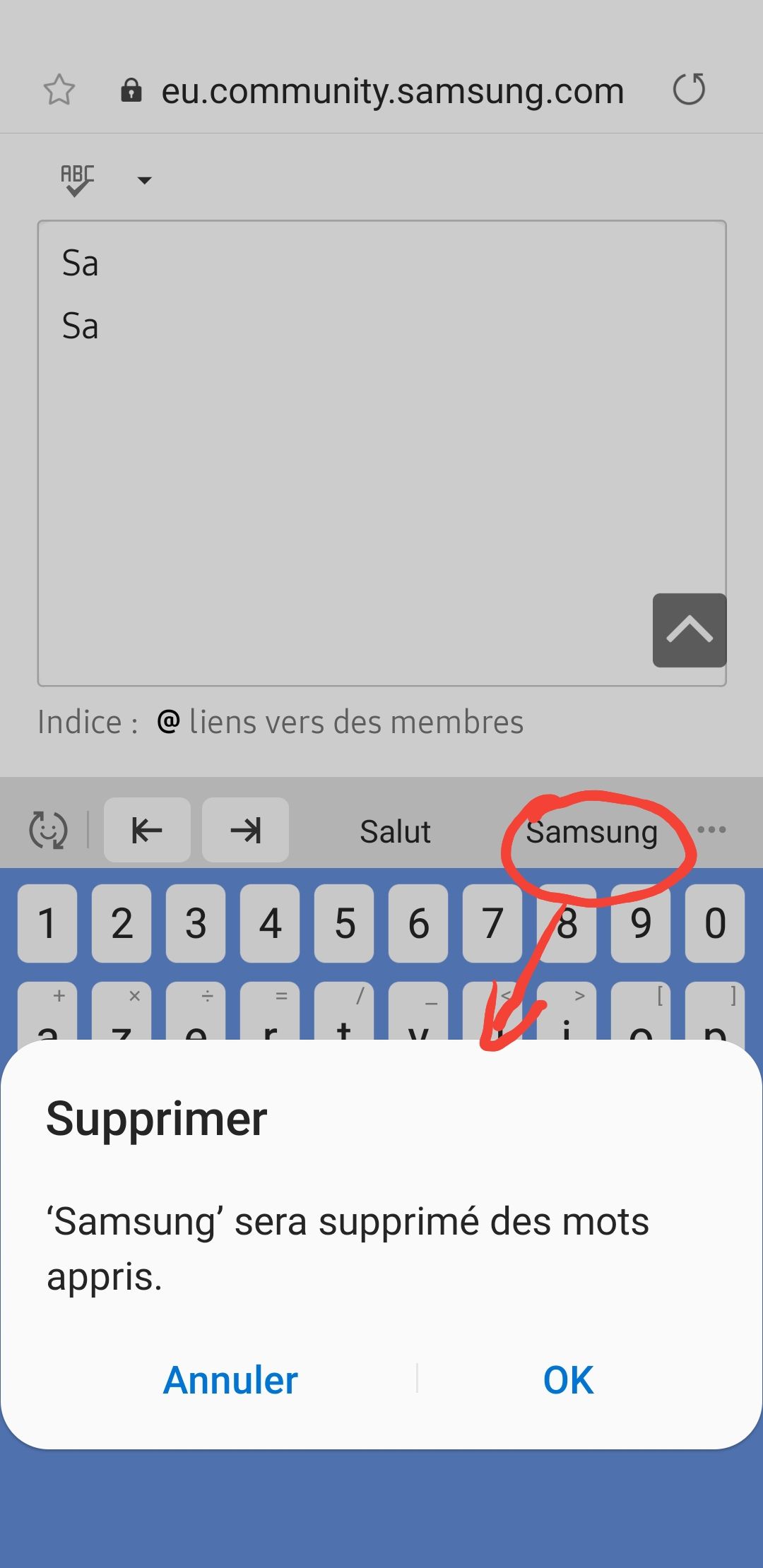Expand the spell check dropdown arrow
The height and width of the screenshot is (1568, 763).
coord(144,180)
